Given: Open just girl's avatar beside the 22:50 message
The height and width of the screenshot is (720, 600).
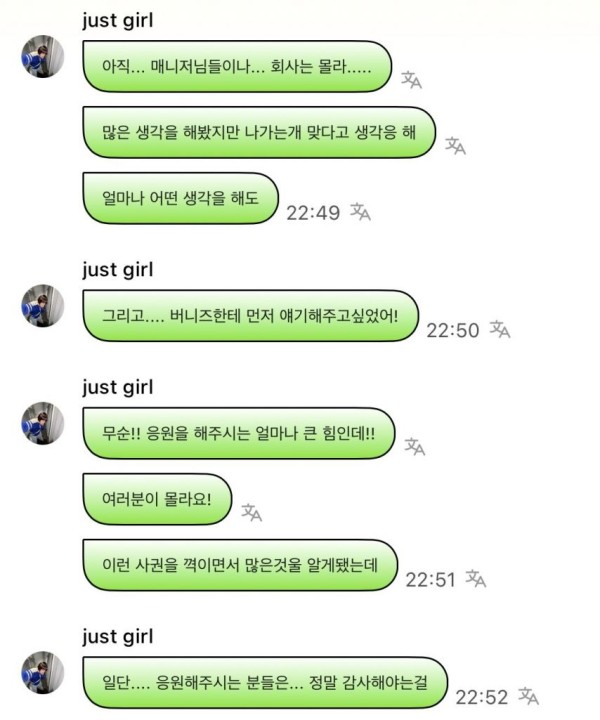Looking at the screenshot, I should 42,305.
